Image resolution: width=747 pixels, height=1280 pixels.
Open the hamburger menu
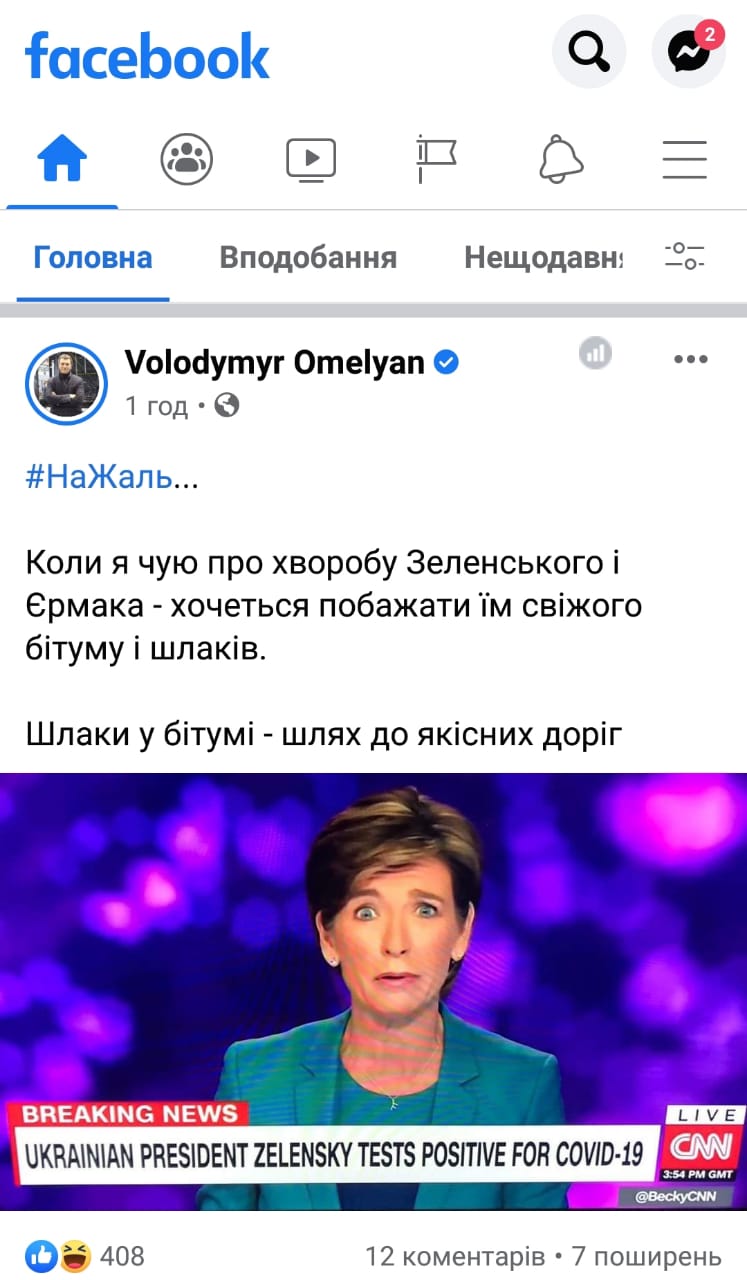(x=685, y=159)
